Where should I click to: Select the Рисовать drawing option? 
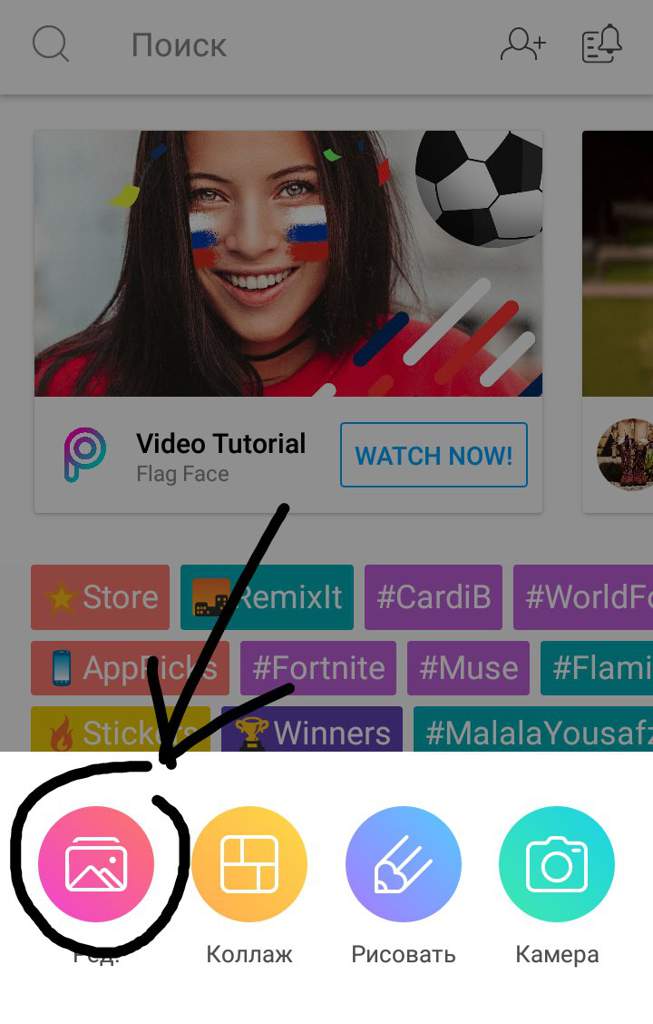click(x=403, y=865)
